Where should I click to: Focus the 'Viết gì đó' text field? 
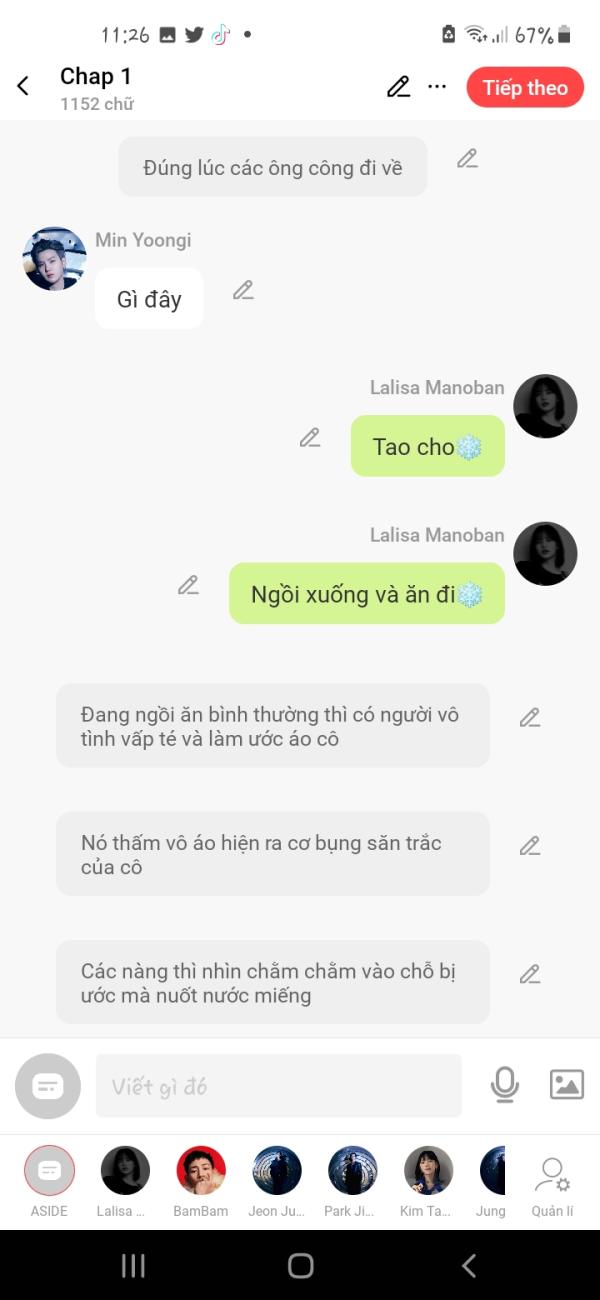[x=278, y=1086]
